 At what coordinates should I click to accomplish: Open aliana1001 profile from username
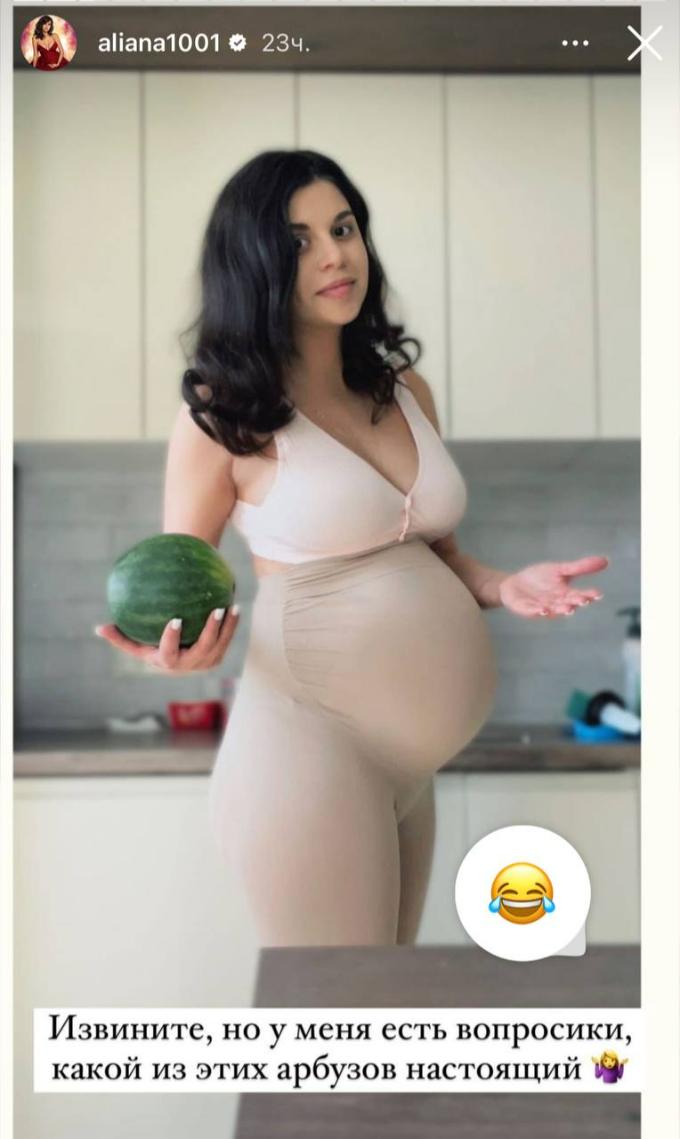(x=157, y=43)
